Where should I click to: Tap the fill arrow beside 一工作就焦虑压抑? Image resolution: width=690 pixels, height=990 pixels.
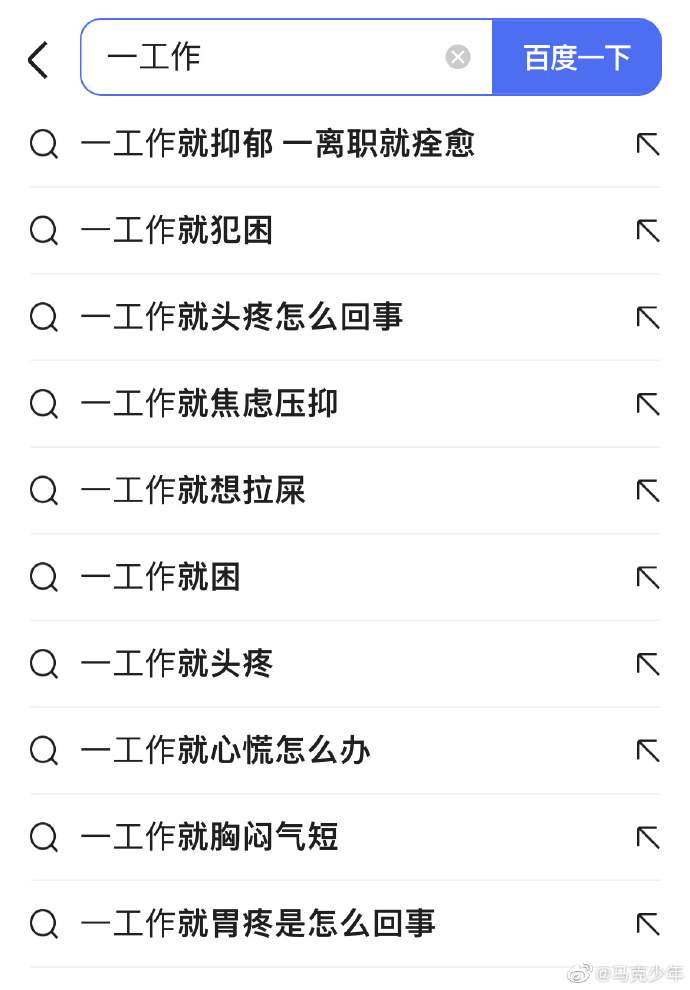click(648, 404)
